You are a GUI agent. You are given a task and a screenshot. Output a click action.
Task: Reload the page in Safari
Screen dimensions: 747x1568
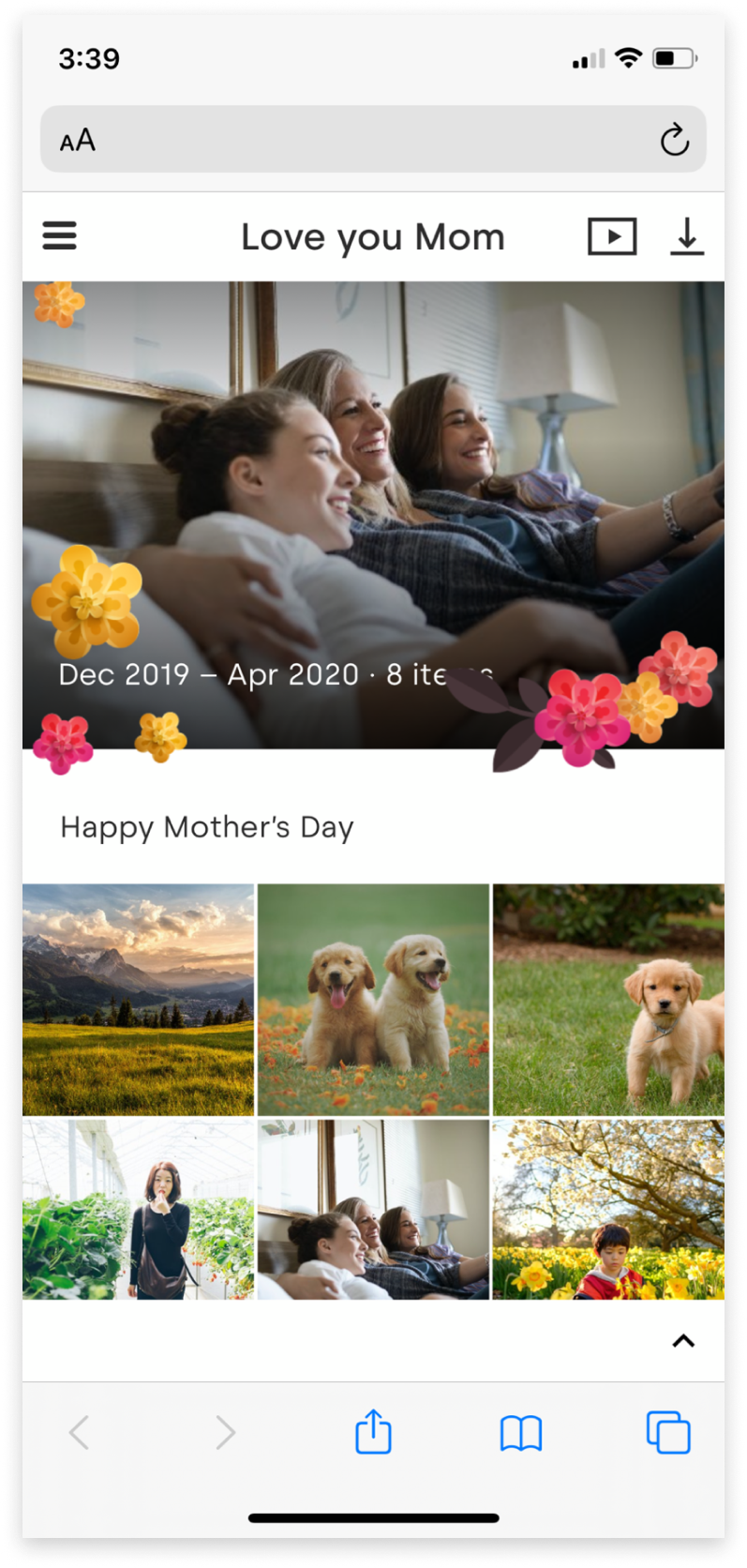click(x=674, y=141)
